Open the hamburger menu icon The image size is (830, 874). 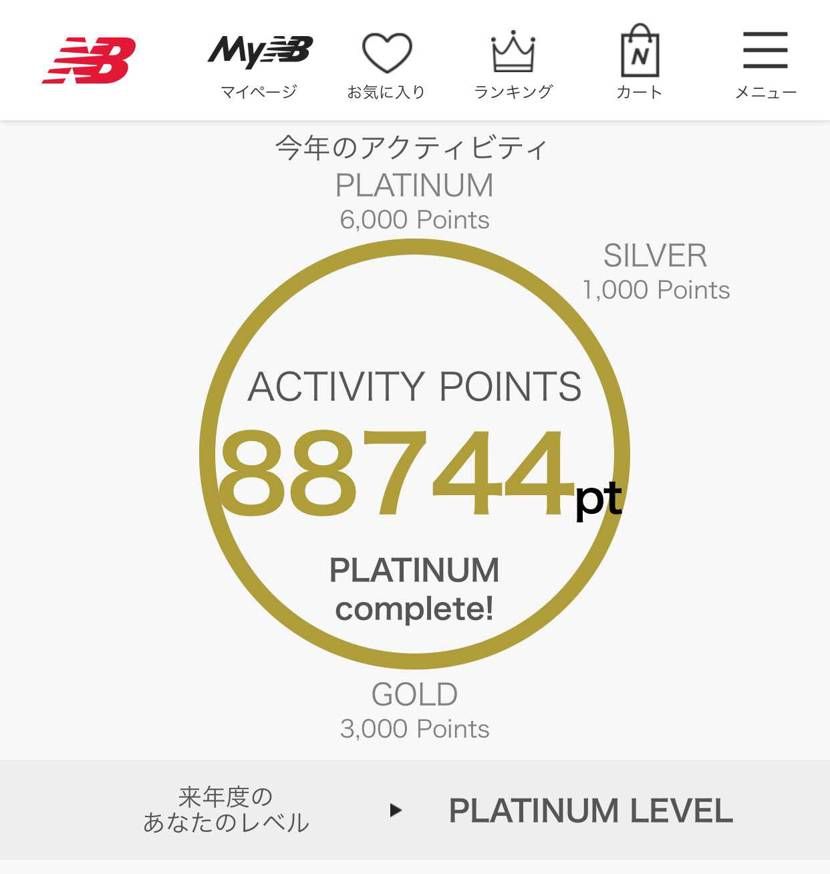coord(765,55)
